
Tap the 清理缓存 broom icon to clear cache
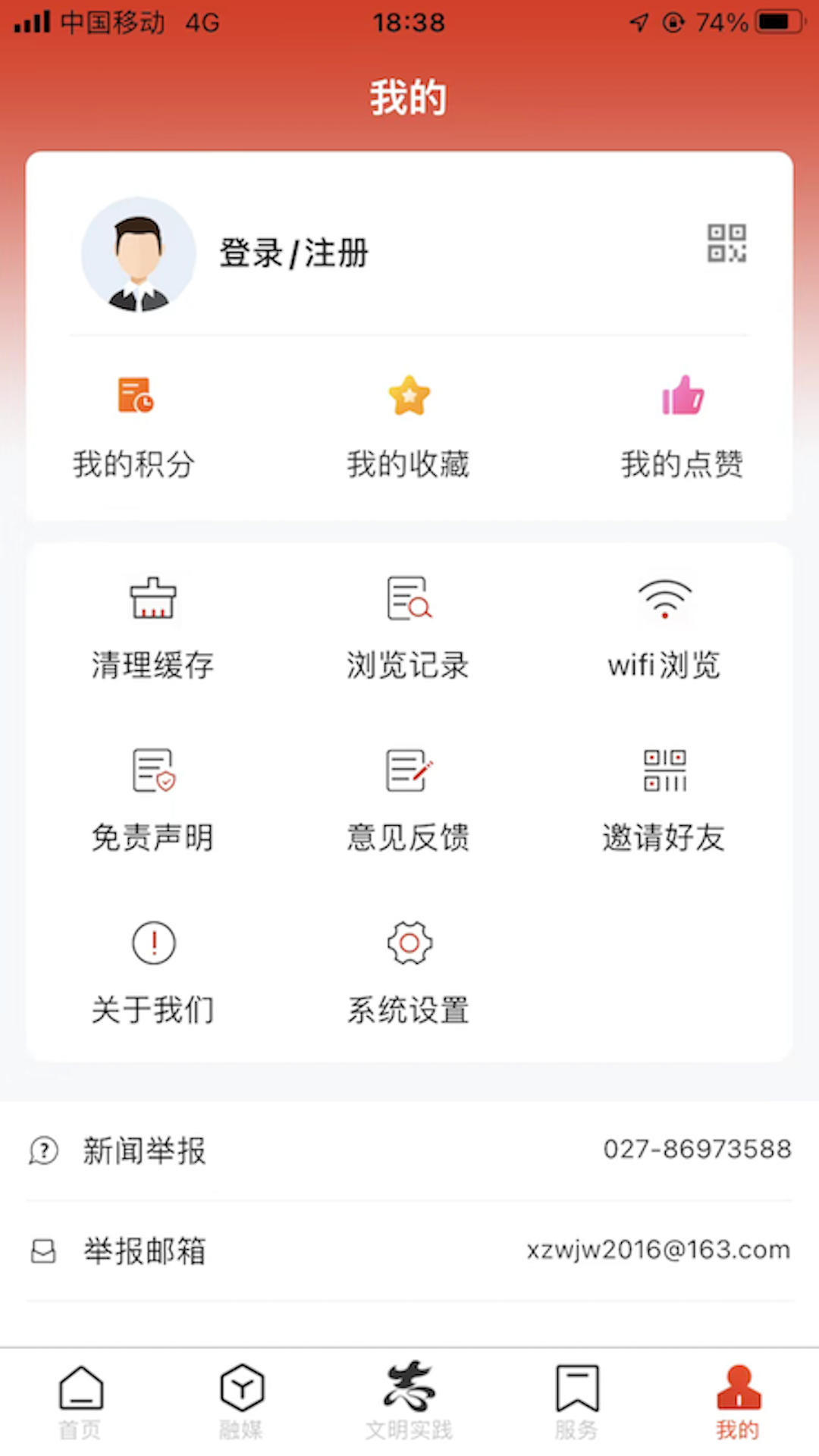152,603
